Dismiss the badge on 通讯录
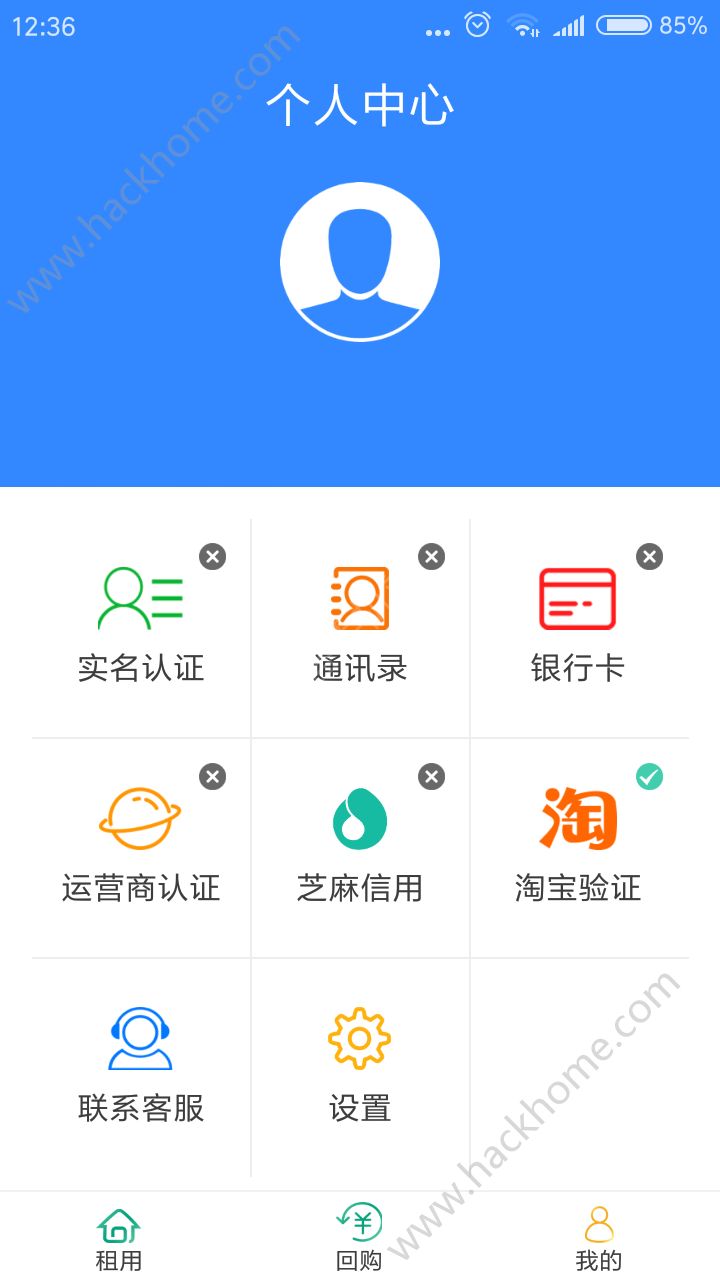Image resolution: width=720 pixels, height=1280 pixels. click(431, 557)
